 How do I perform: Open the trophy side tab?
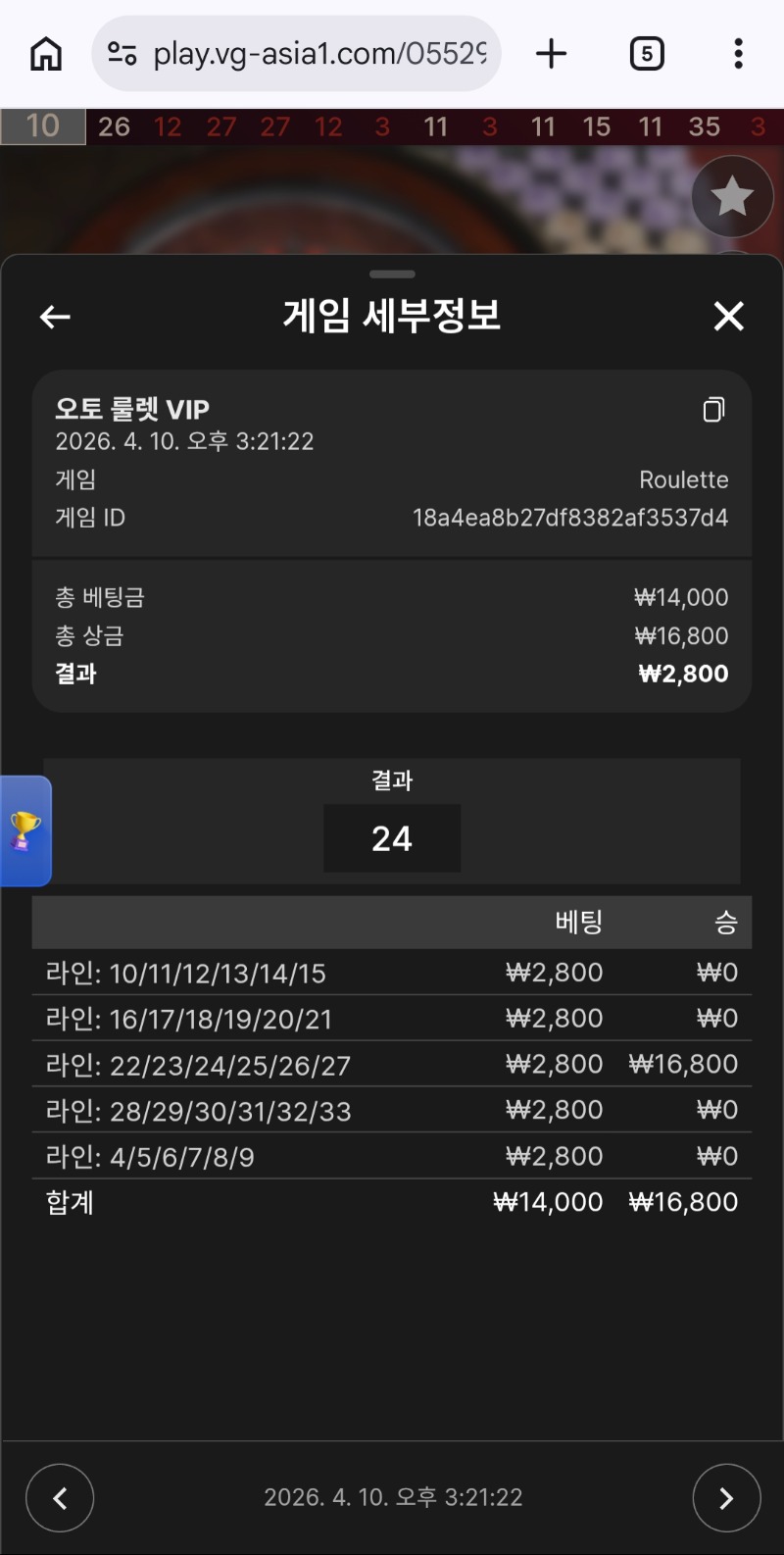25,831
